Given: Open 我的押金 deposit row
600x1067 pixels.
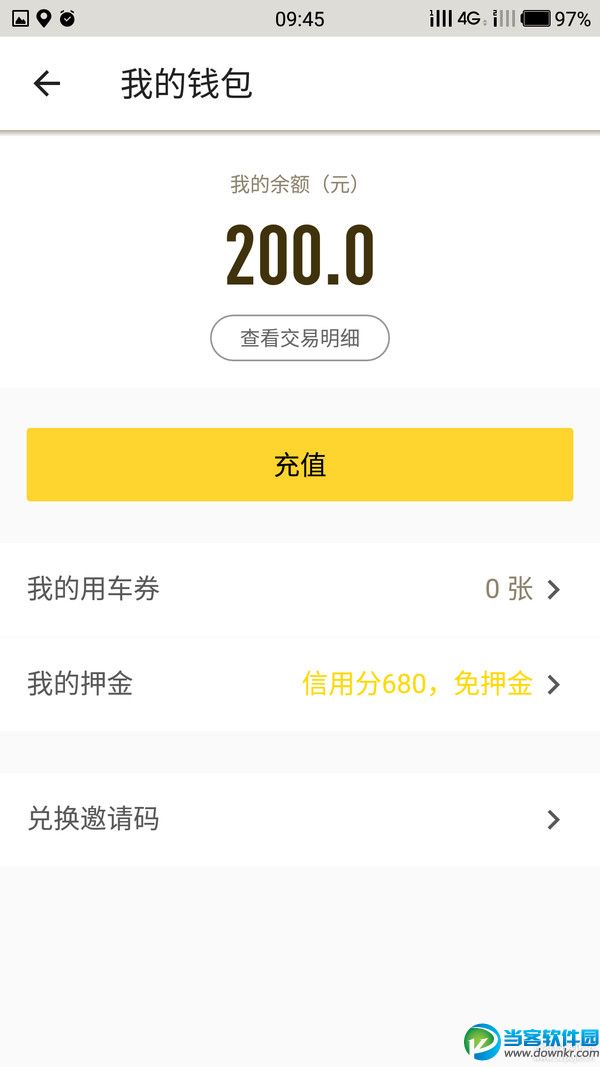Looking at the screenshot, I should pos(299,684).
